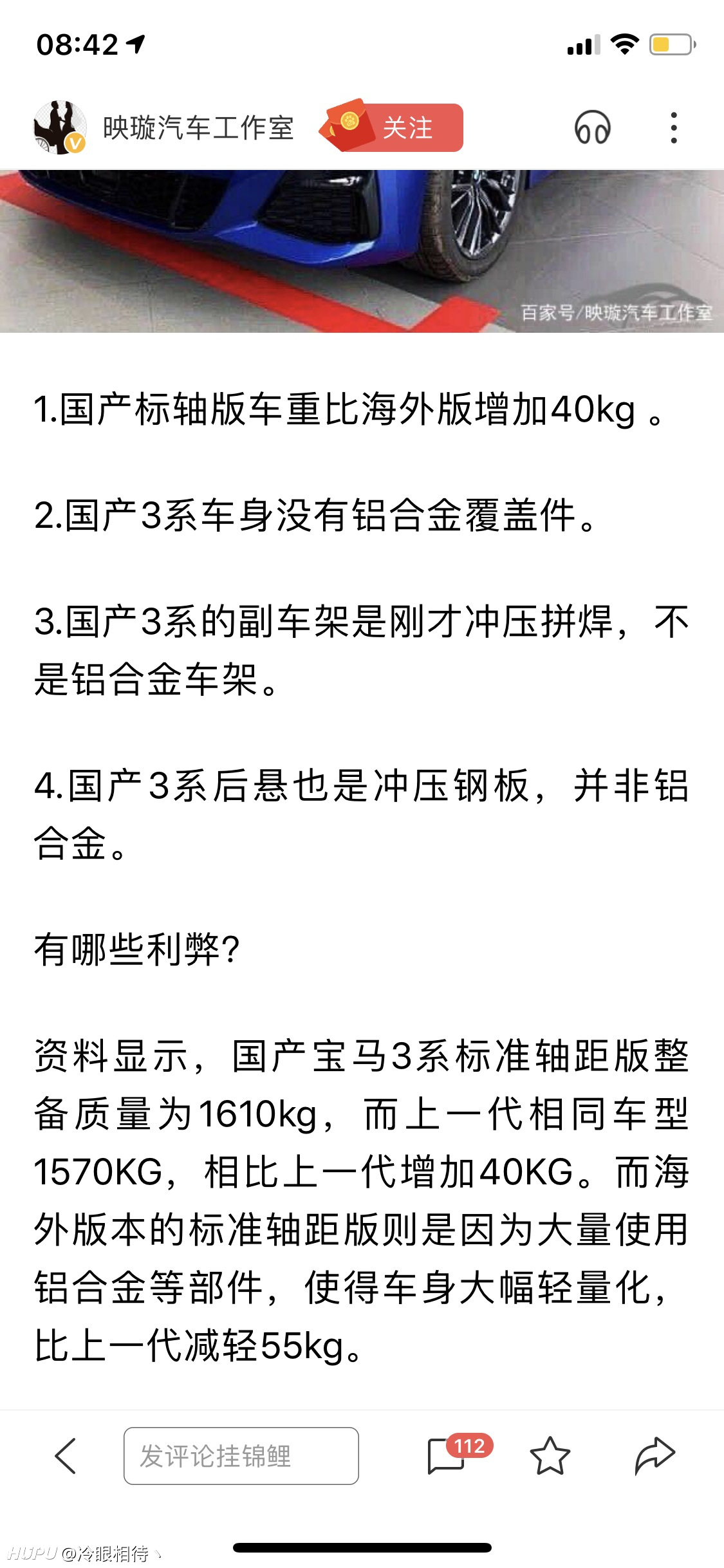Open 映璇汽车工作室 author profile avatar
The height and width of the screenshot is (1568, 724).
(x=60, y=127)
